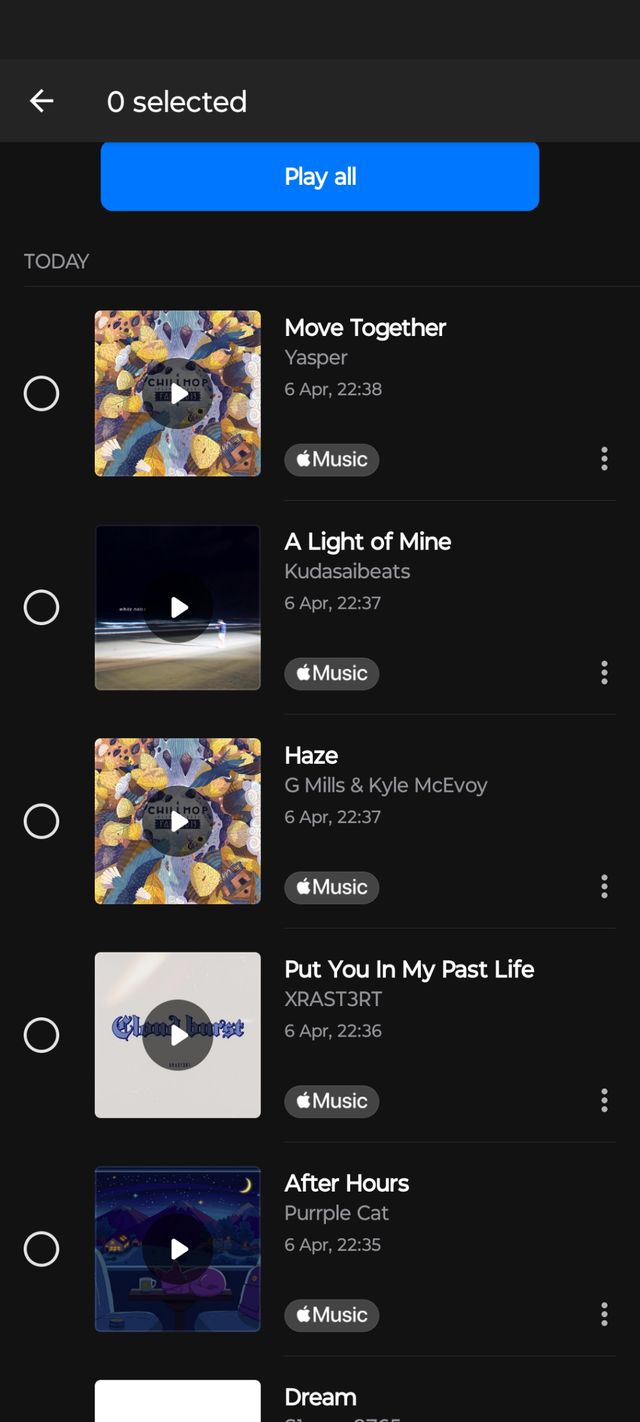Screen dimensions: 640x1422
Task: Play the After Hours preview
Action: click(178, 1249)
